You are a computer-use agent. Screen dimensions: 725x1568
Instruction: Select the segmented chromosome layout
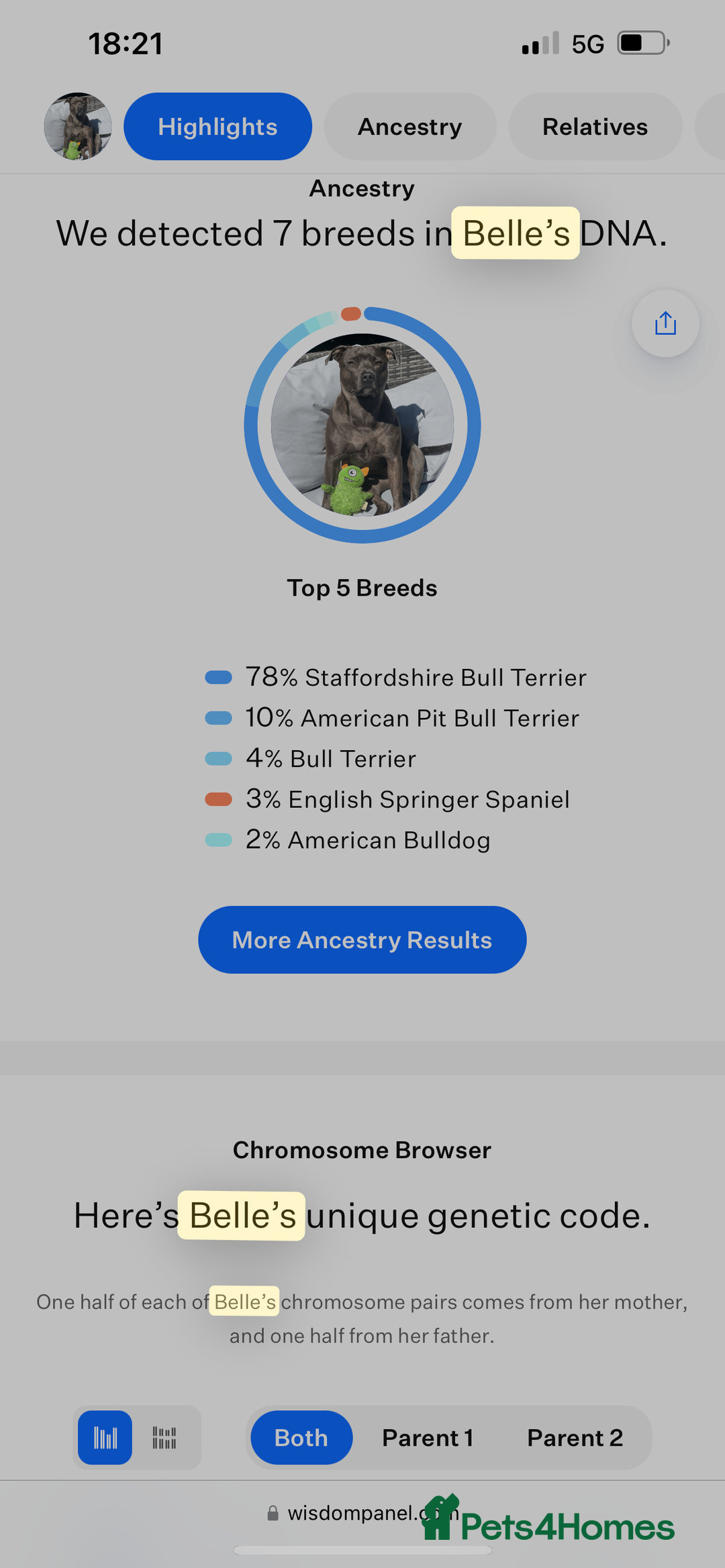[164, 1437]
